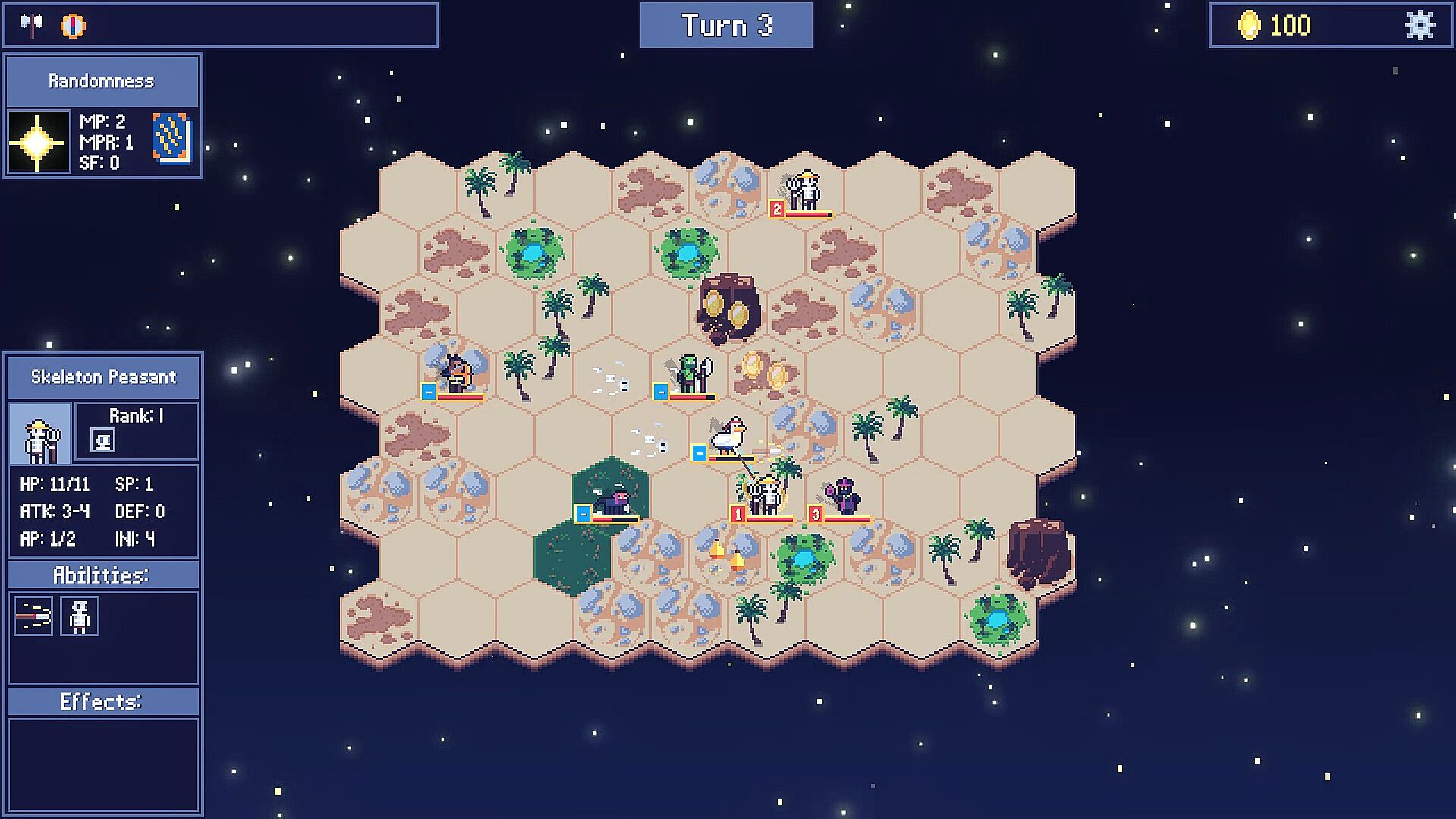
Task: Select the dark bull unit on swamp tile
Action: [x=613, y=501]
